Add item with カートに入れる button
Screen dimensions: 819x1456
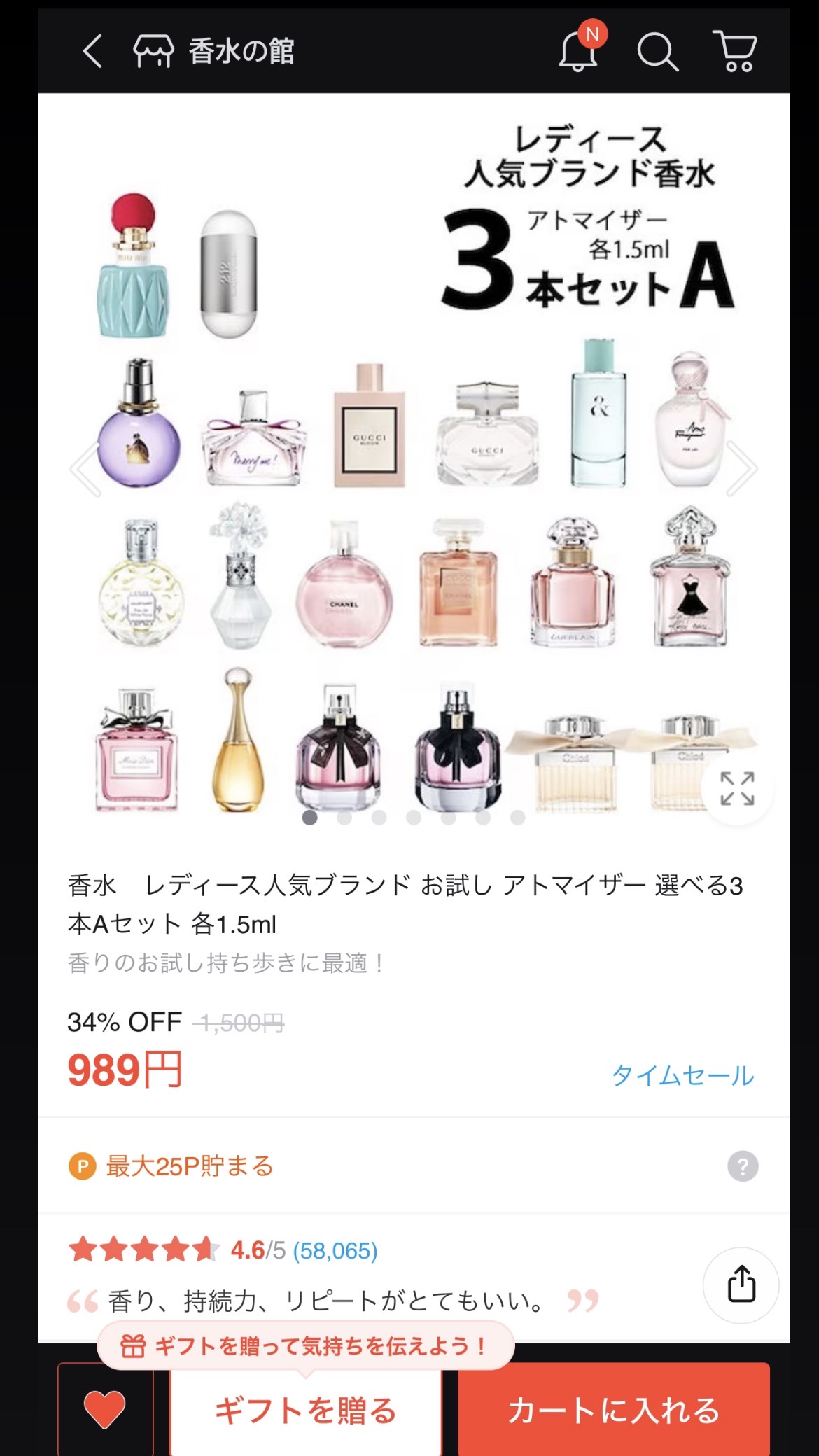coord(614,1410)
